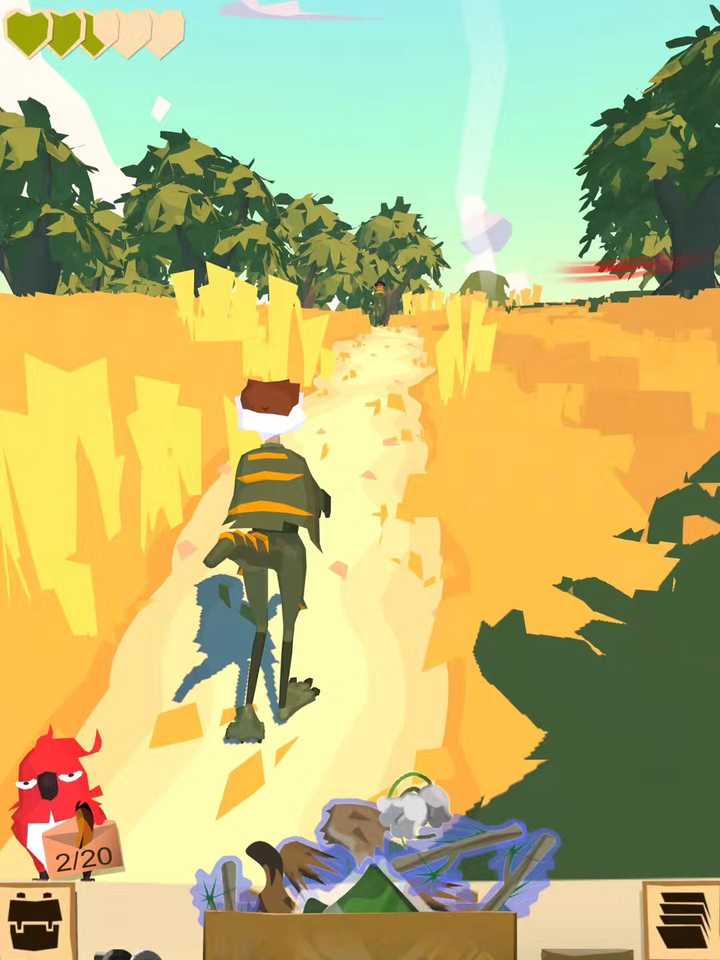Open the crate of collected items
This screenshot has width=720, height=960.
point(360,932)
